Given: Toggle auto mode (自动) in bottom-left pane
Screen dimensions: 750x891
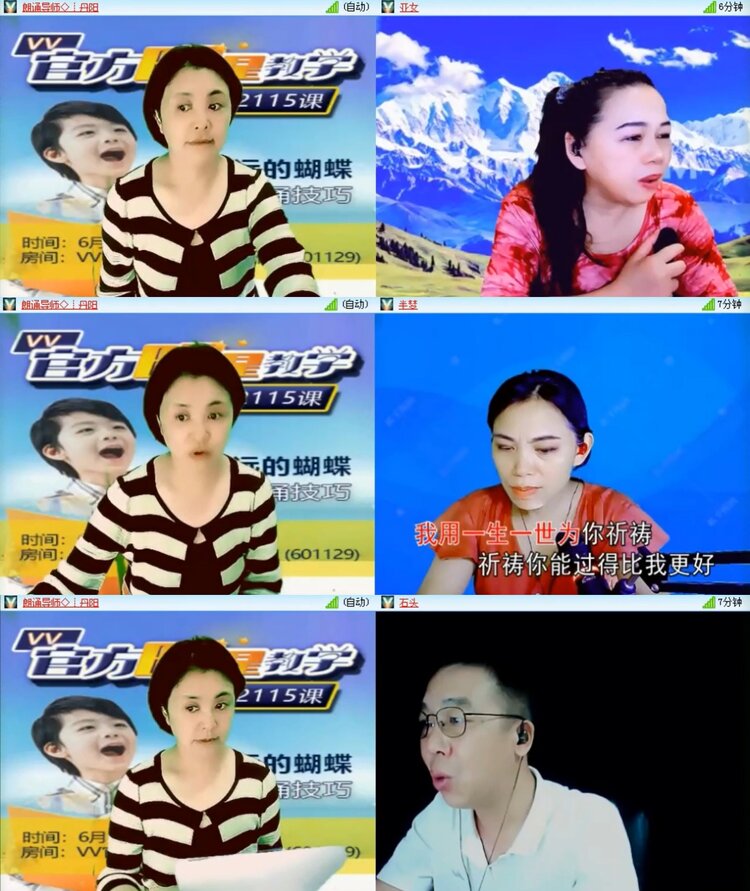Looking at the screenshot, I should (x=358, y=602).
